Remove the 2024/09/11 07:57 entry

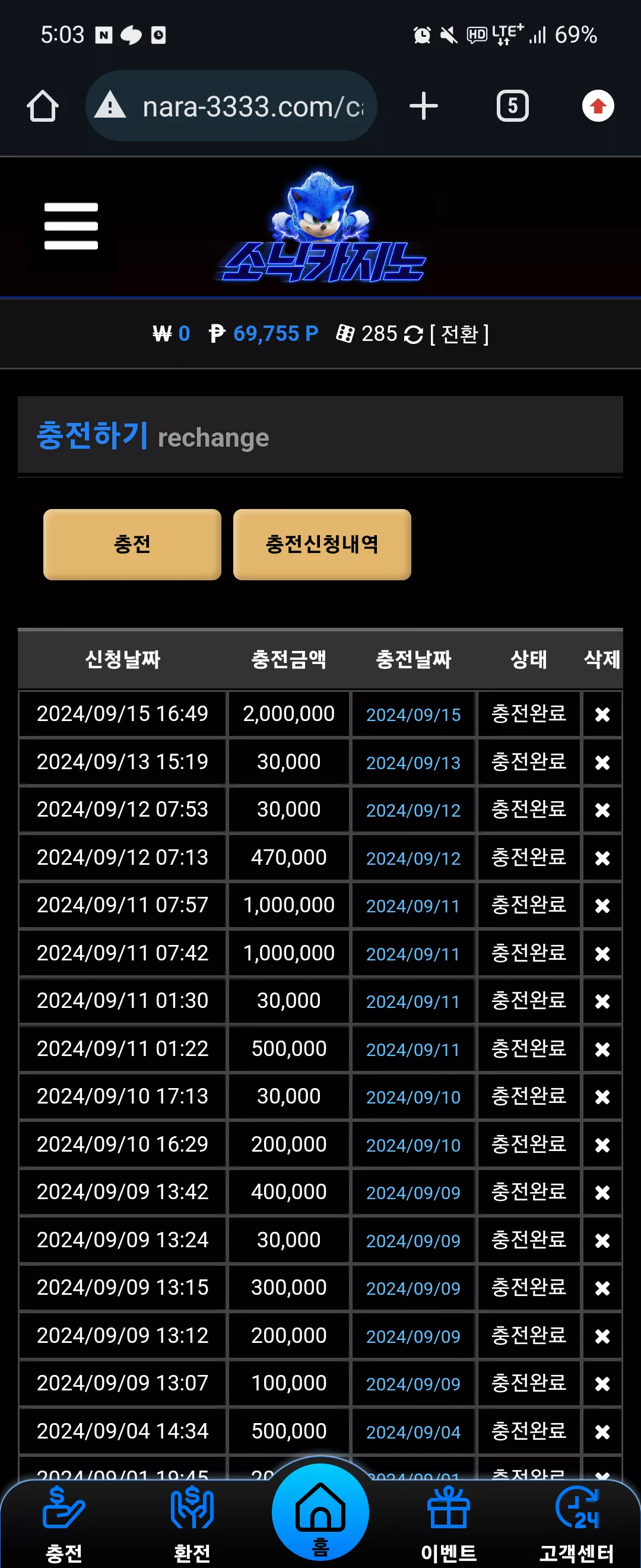602,906
